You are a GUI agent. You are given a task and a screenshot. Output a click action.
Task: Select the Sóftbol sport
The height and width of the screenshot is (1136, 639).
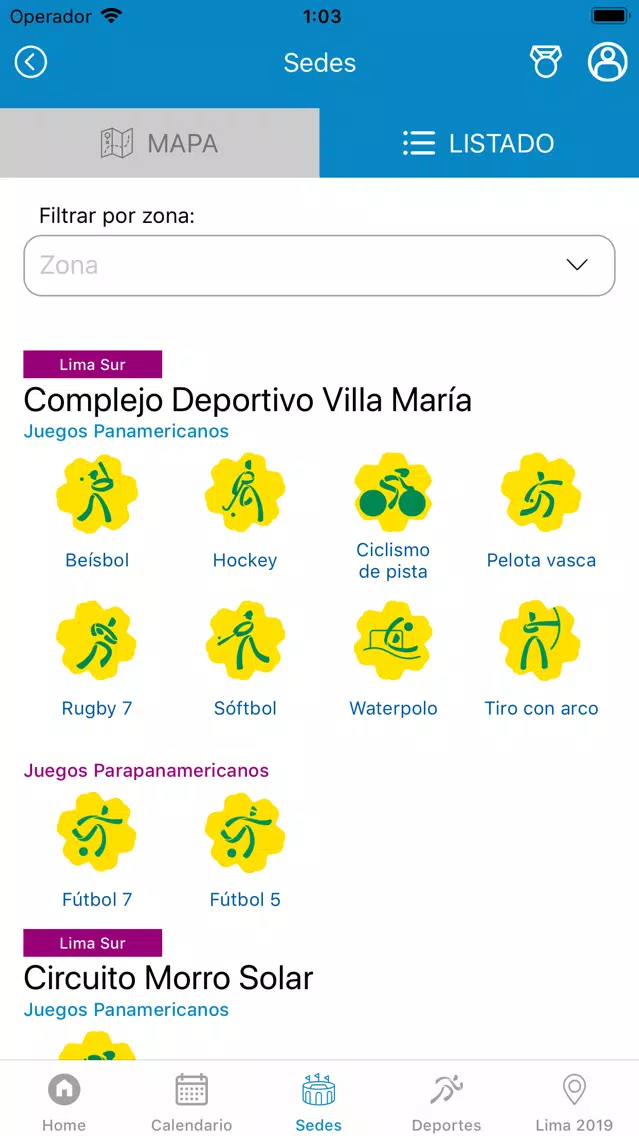(245, 642)
